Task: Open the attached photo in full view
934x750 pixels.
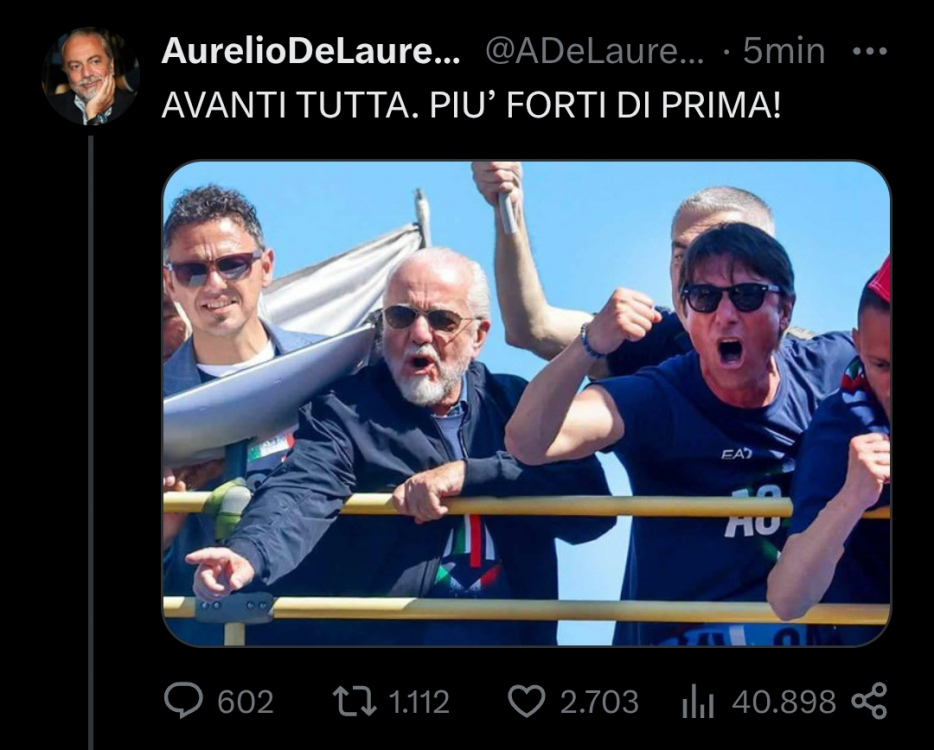Action: click(x=526, y=404)
